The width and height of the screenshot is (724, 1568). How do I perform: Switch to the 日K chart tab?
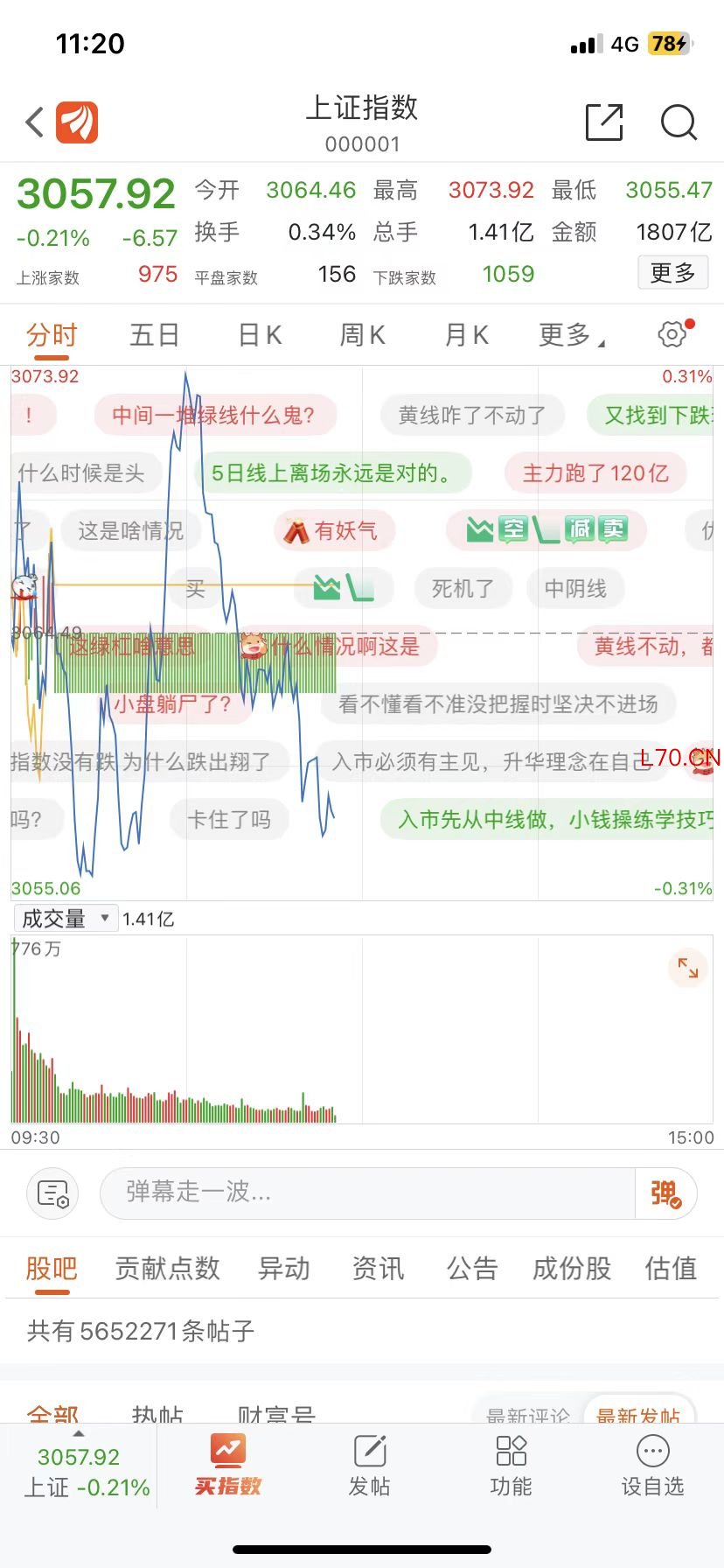(260, 335)
